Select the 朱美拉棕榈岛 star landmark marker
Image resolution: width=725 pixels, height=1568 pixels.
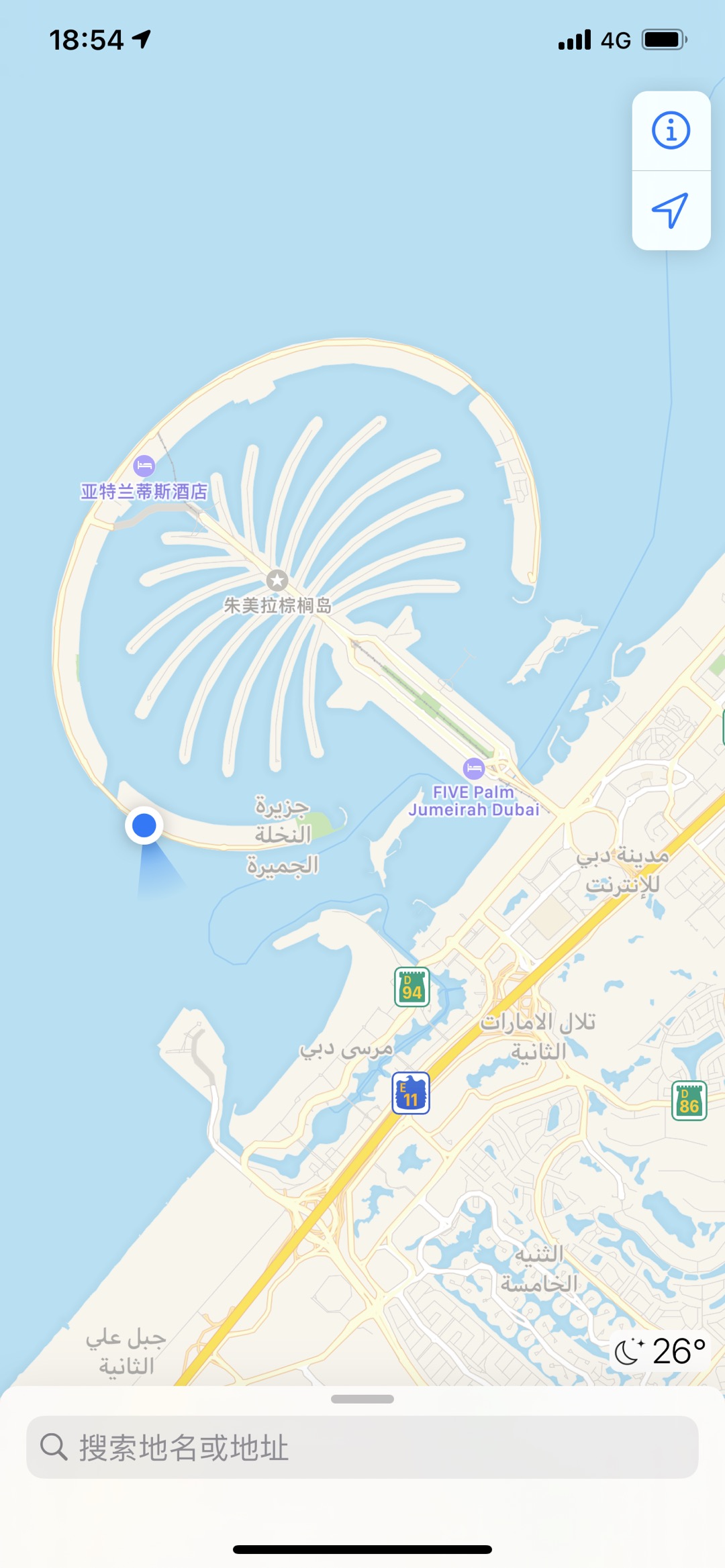[x=277, y=580]
